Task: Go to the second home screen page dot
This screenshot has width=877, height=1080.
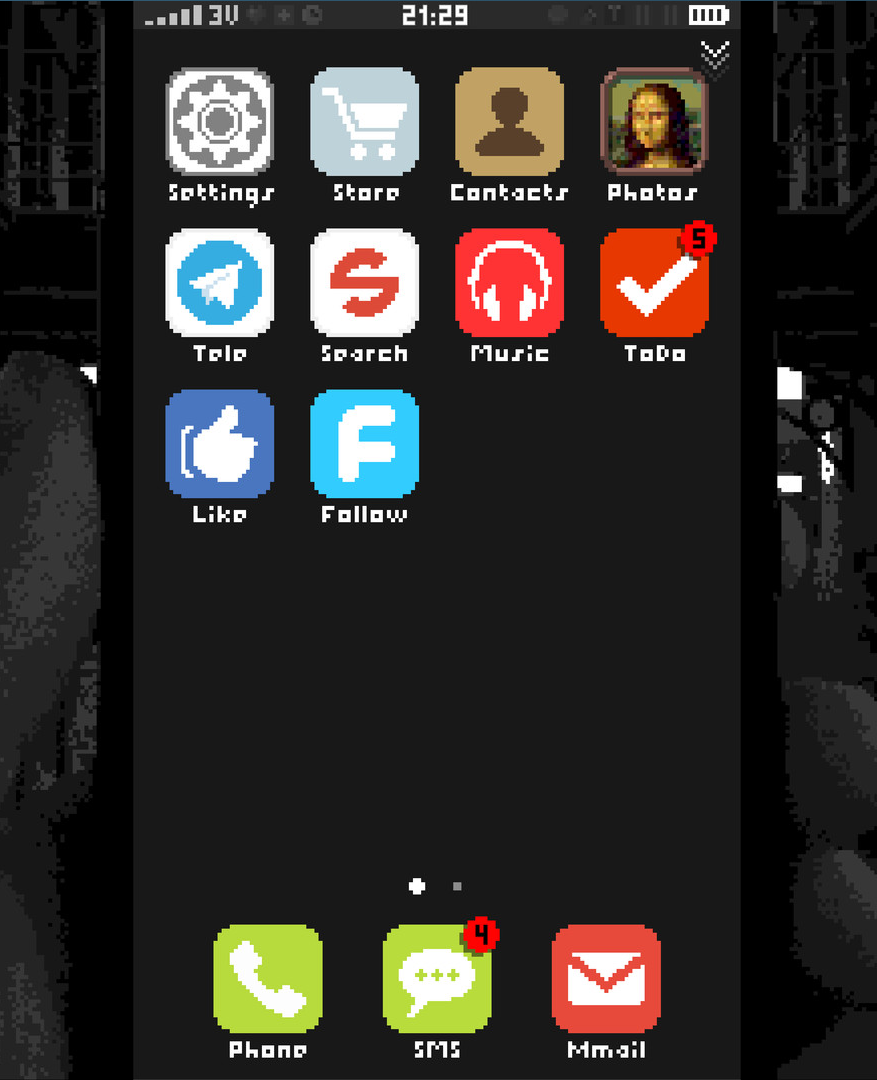Action: tap(457, 886)
